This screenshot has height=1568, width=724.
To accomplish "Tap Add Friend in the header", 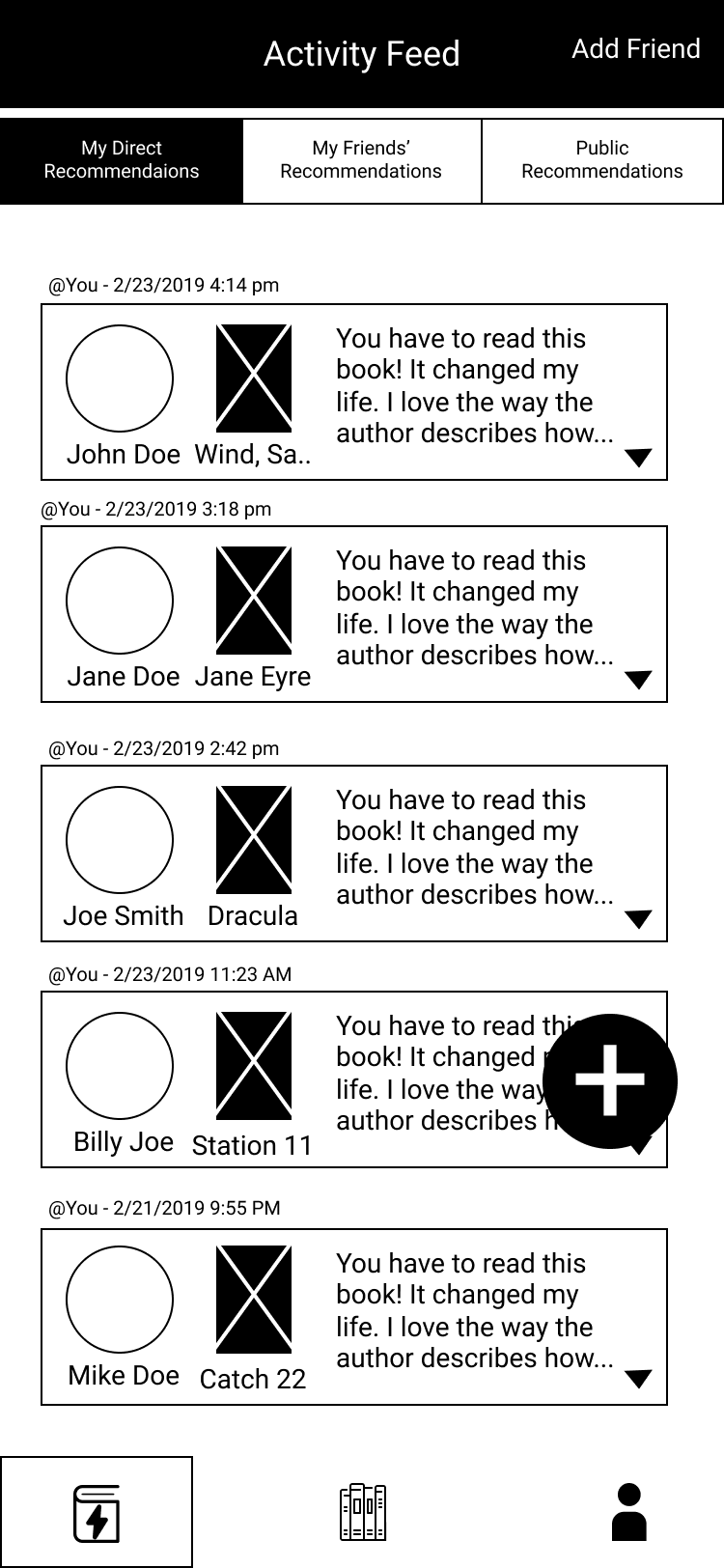I will 635,49.
